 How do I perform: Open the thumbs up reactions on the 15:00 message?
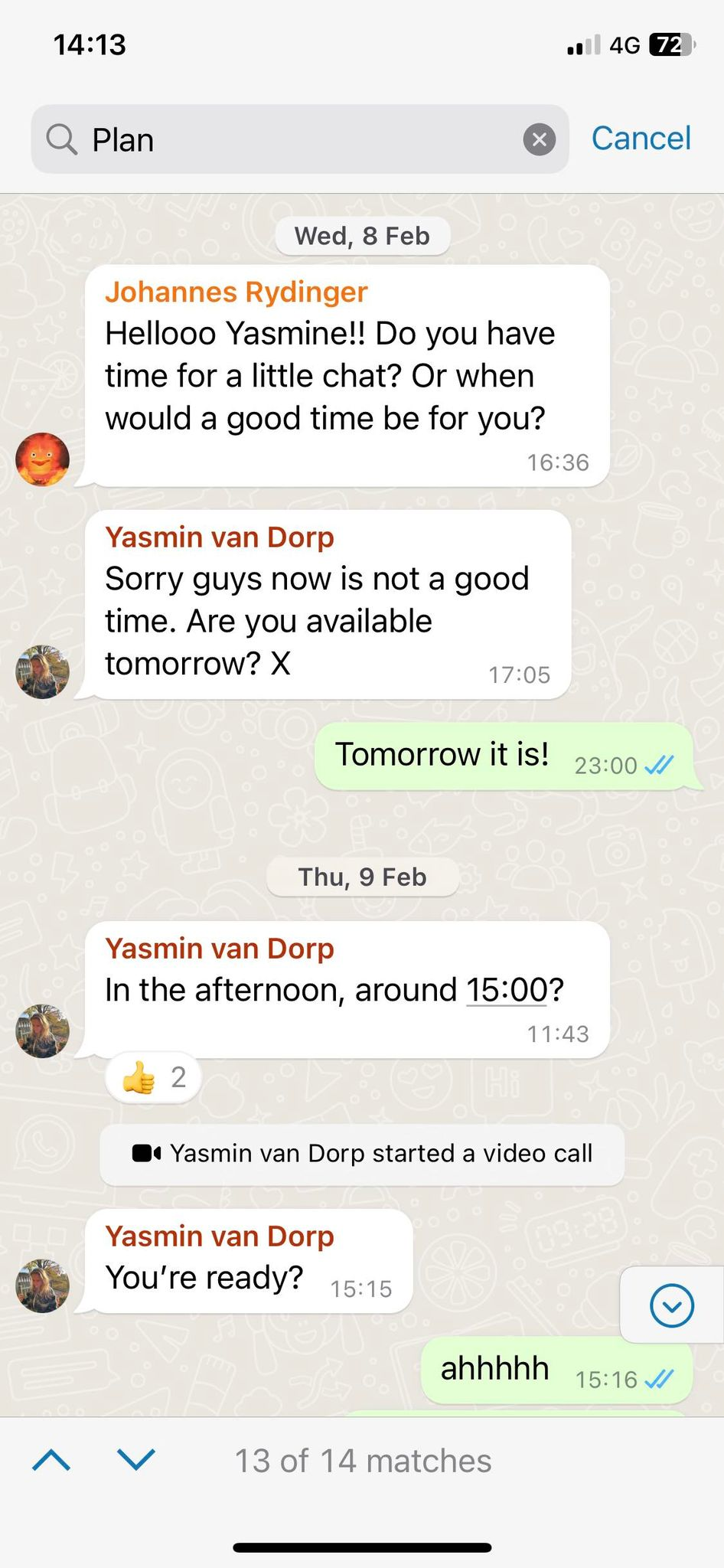point(154,1078)
